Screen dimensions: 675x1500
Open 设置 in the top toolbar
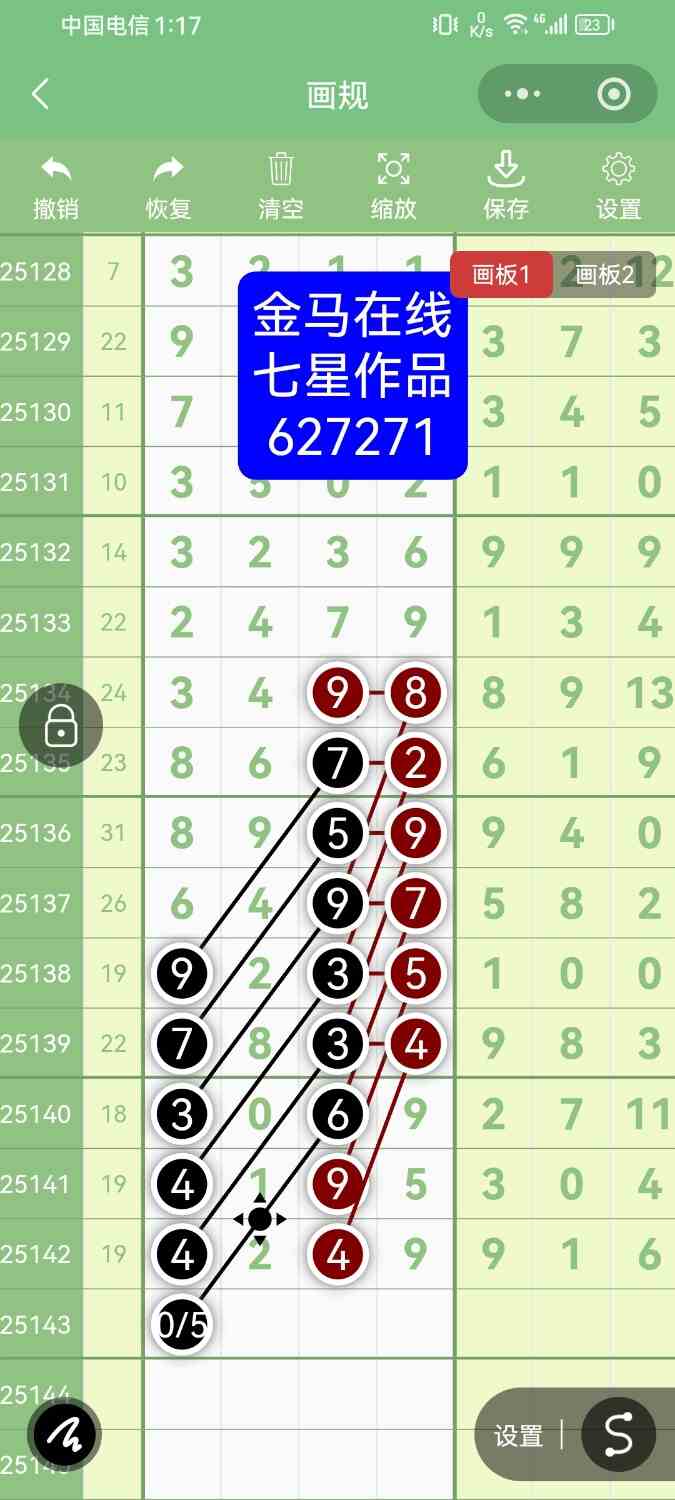[618, 187]
